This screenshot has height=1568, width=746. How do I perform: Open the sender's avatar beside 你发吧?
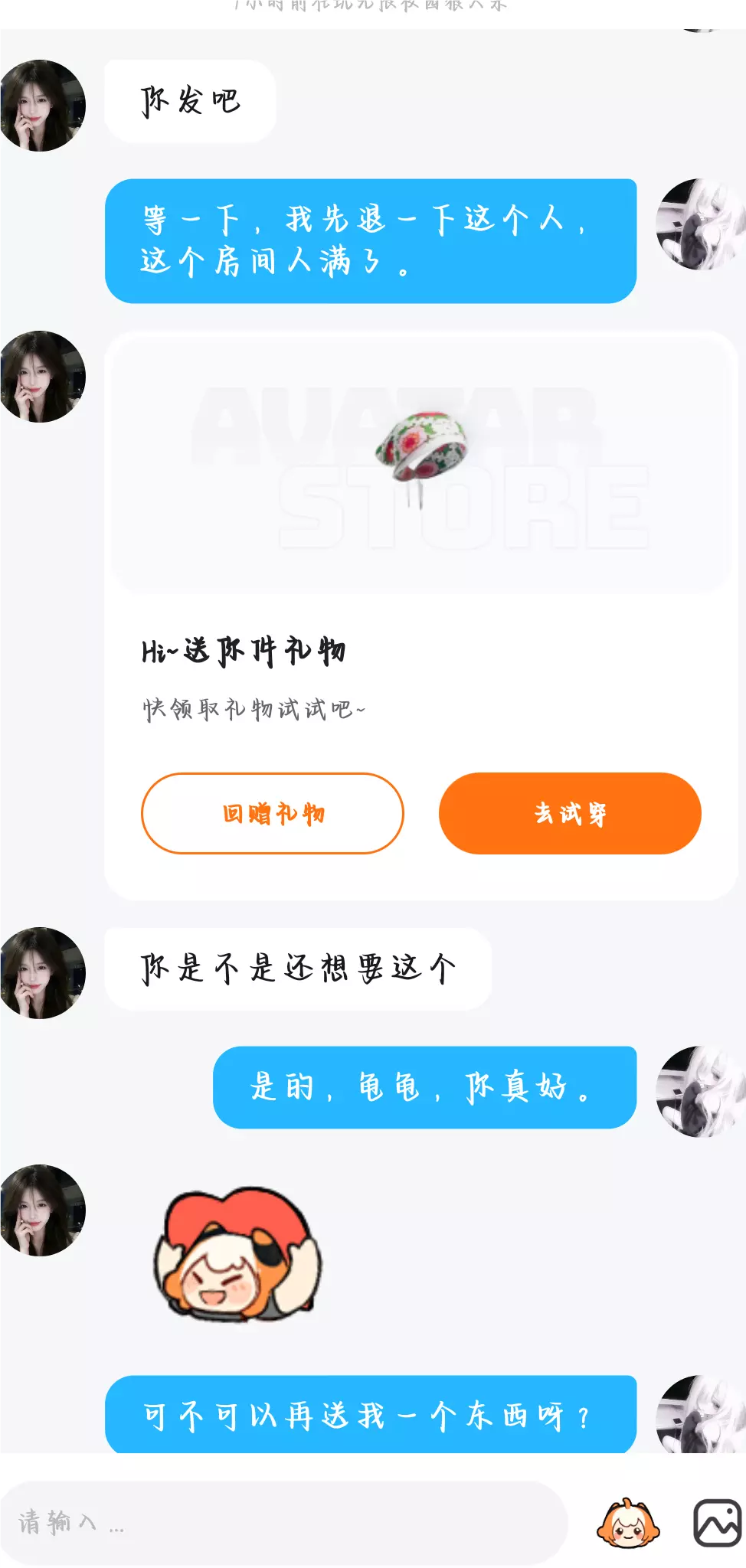41,106
